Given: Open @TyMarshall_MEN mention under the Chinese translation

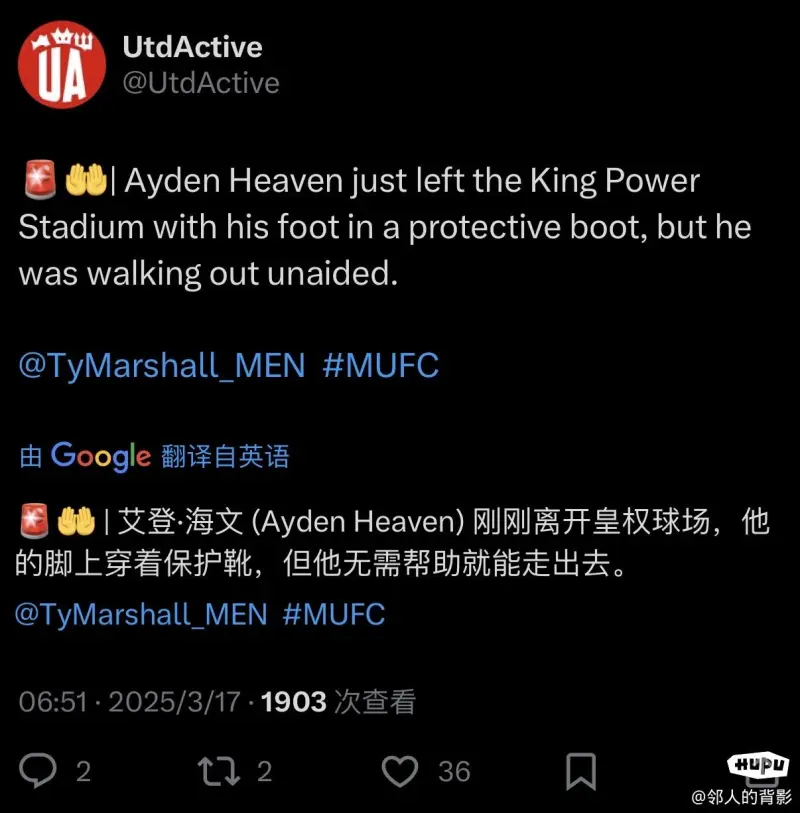Looking at the screenshot, I should (x=141, y=613).
